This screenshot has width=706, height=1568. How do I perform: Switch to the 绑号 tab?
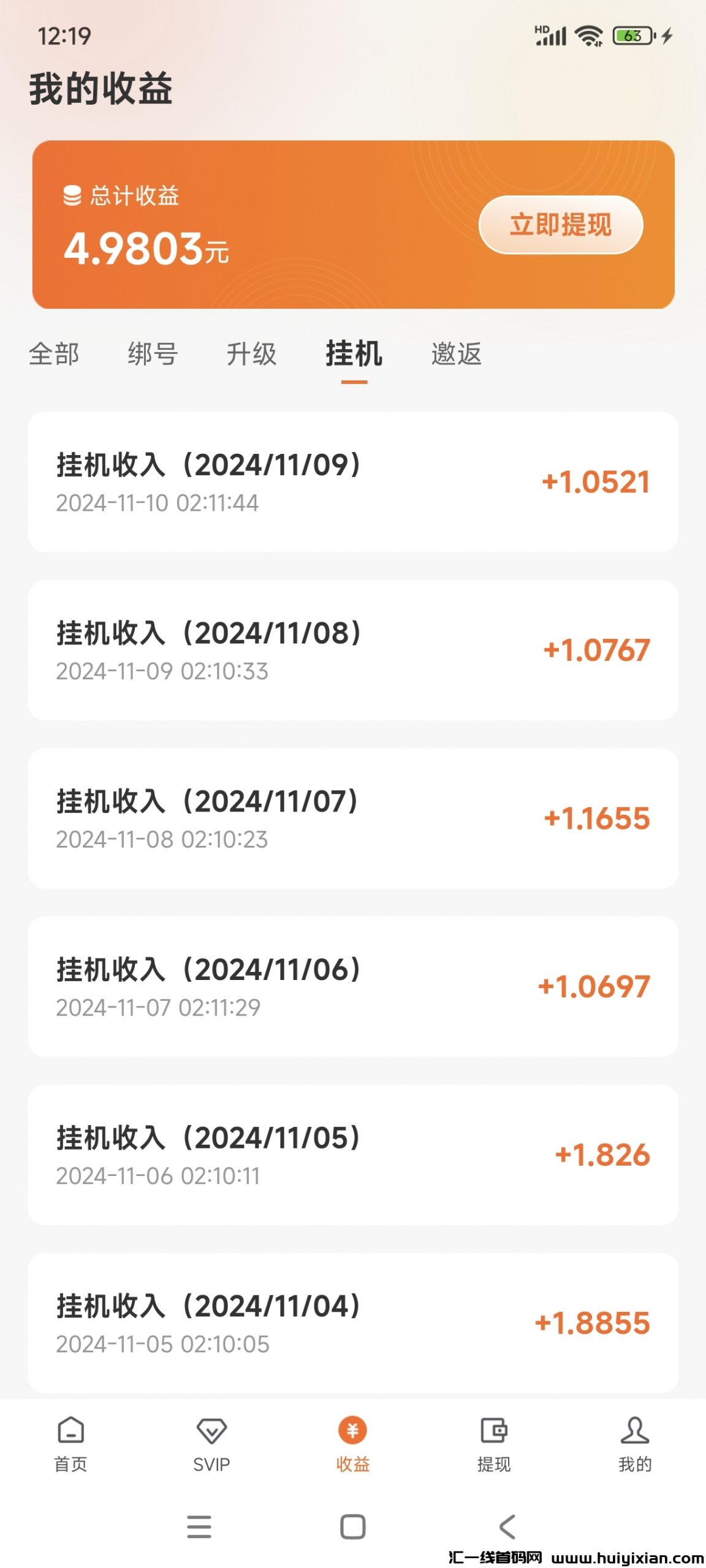153,354
